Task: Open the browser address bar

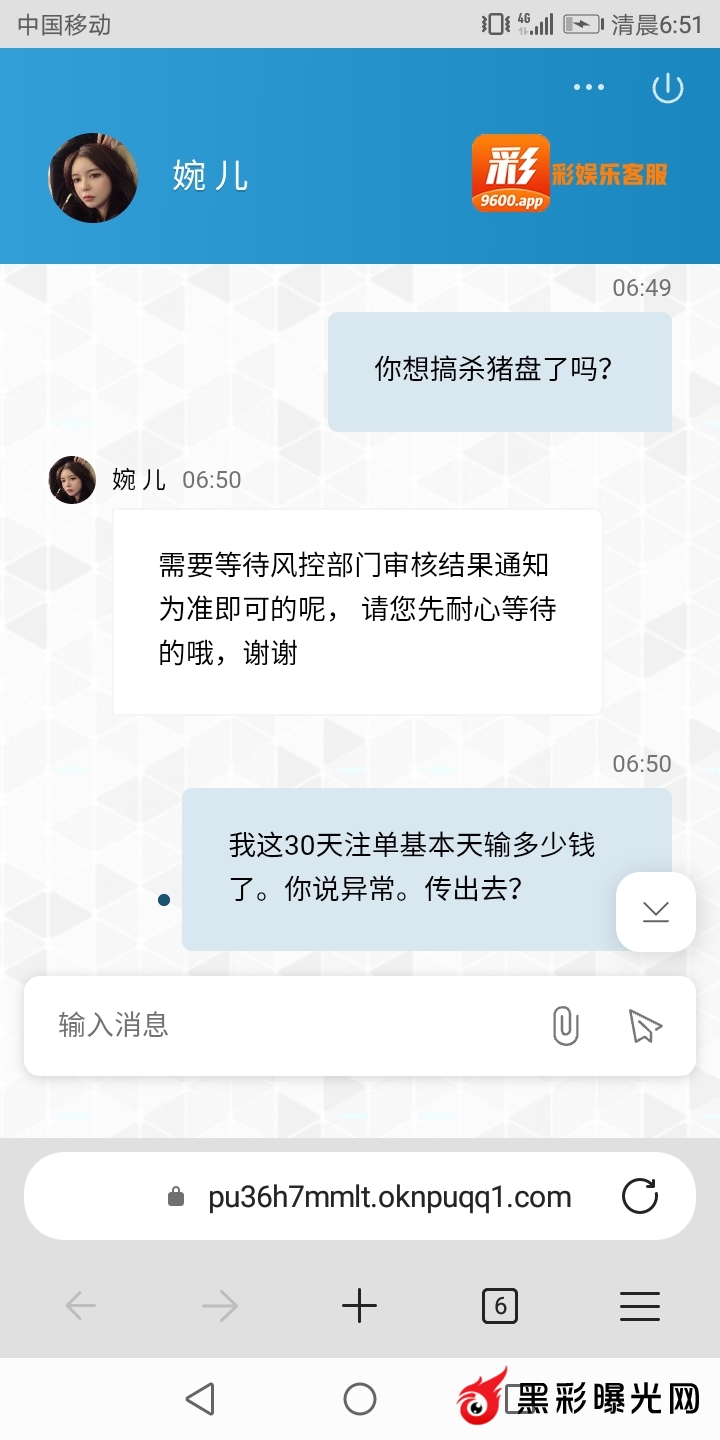Action: point(390,1197)
